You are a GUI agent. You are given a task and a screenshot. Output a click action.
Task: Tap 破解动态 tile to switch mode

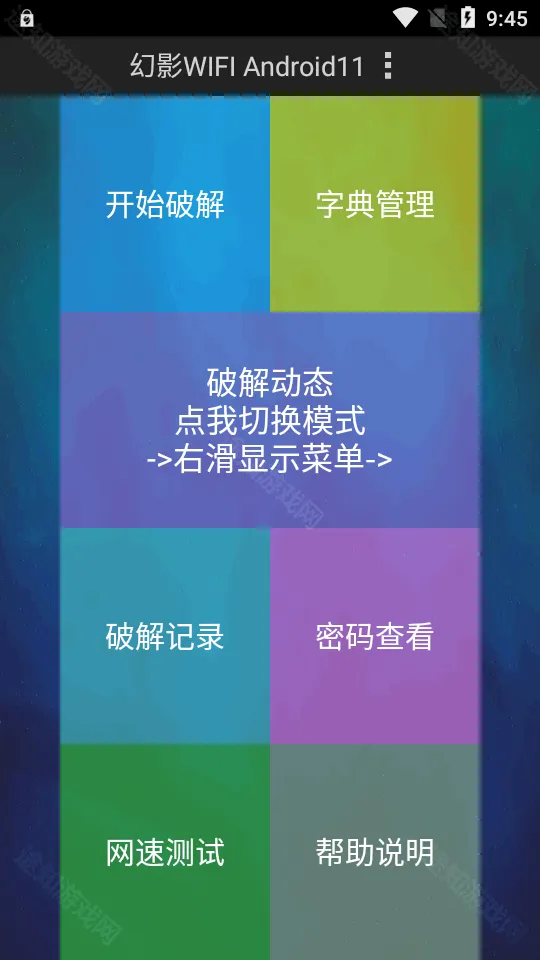pyautogui.click(x=270, y=420)
